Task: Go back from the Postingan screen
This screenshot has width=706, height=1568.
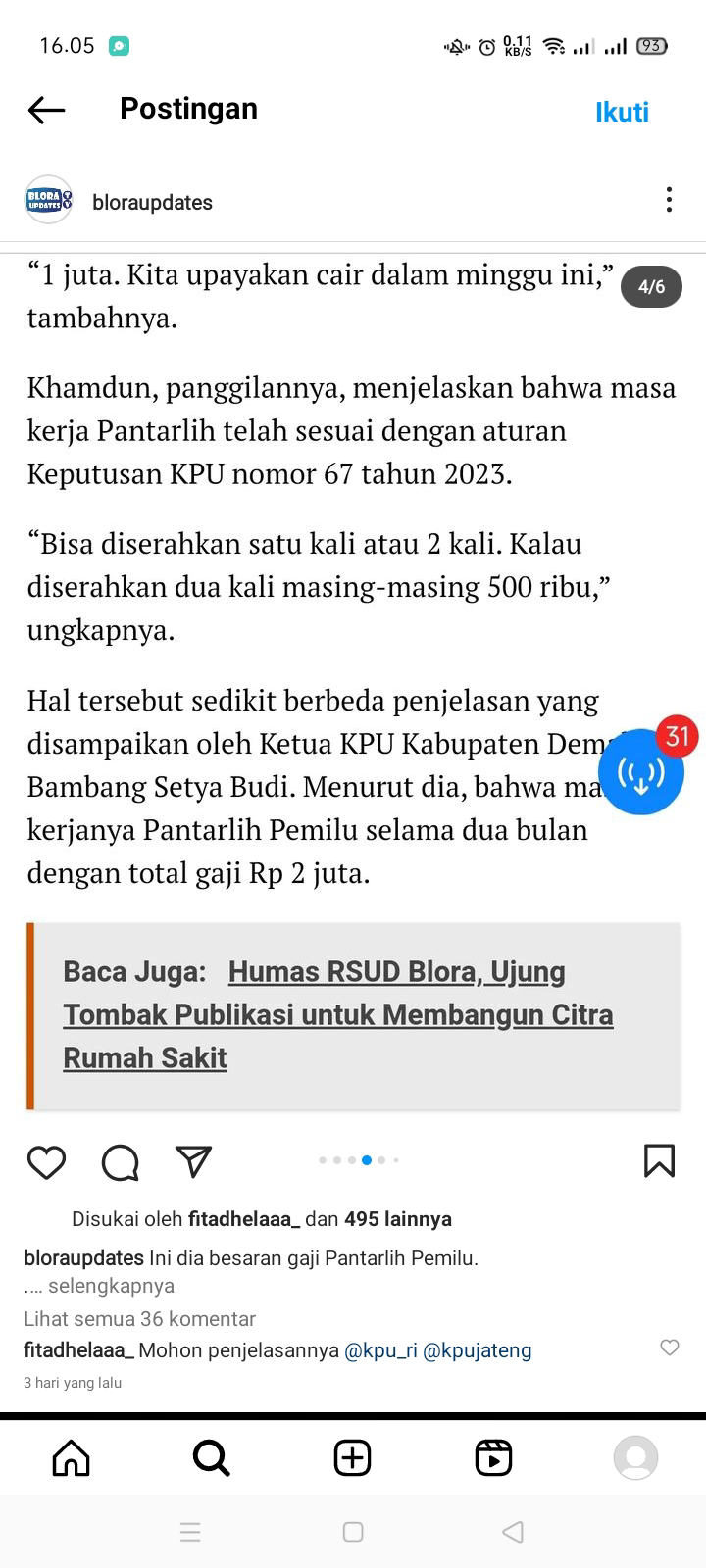Action: coord(46,111)
